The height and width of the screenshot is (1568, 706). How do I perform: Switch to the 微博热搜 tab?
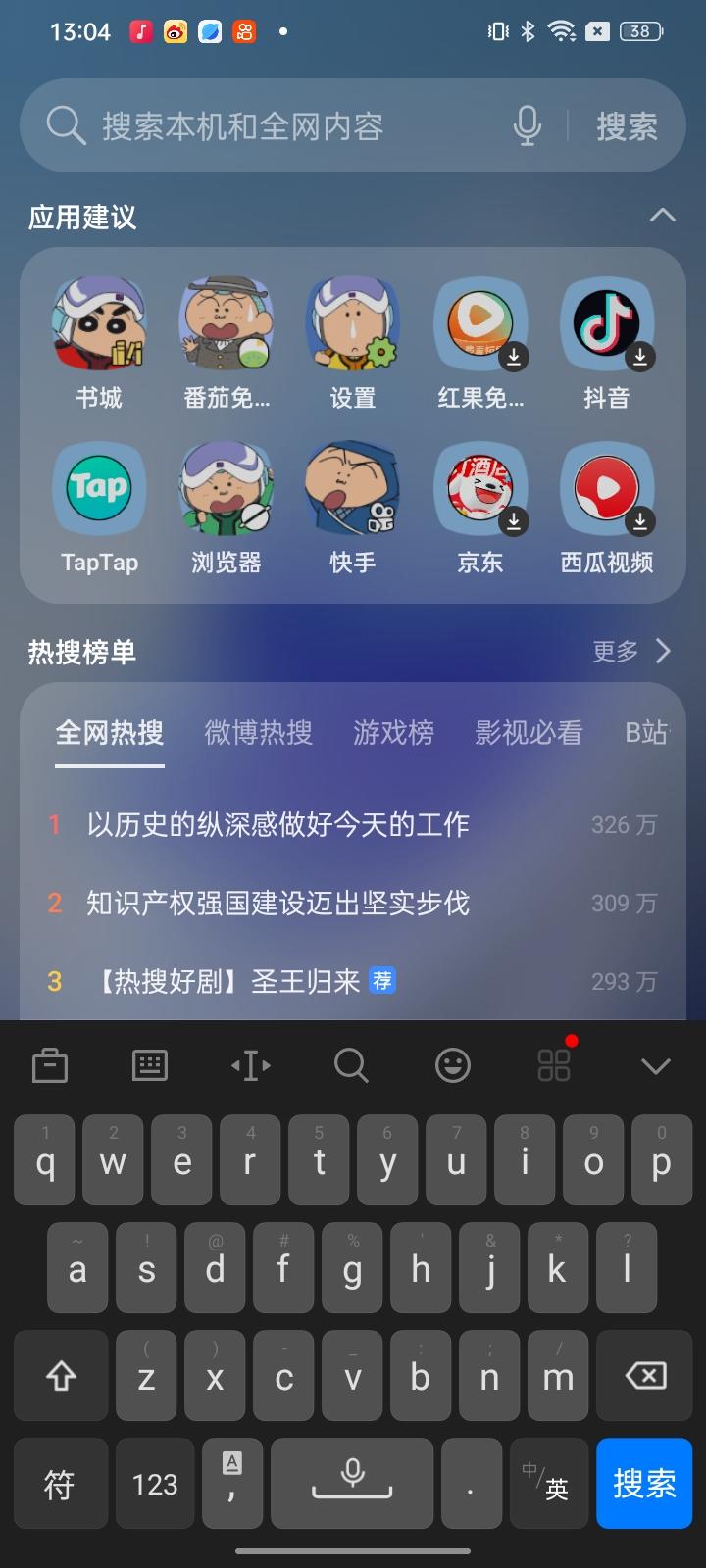pyautogui.click(x=257, y=733)
